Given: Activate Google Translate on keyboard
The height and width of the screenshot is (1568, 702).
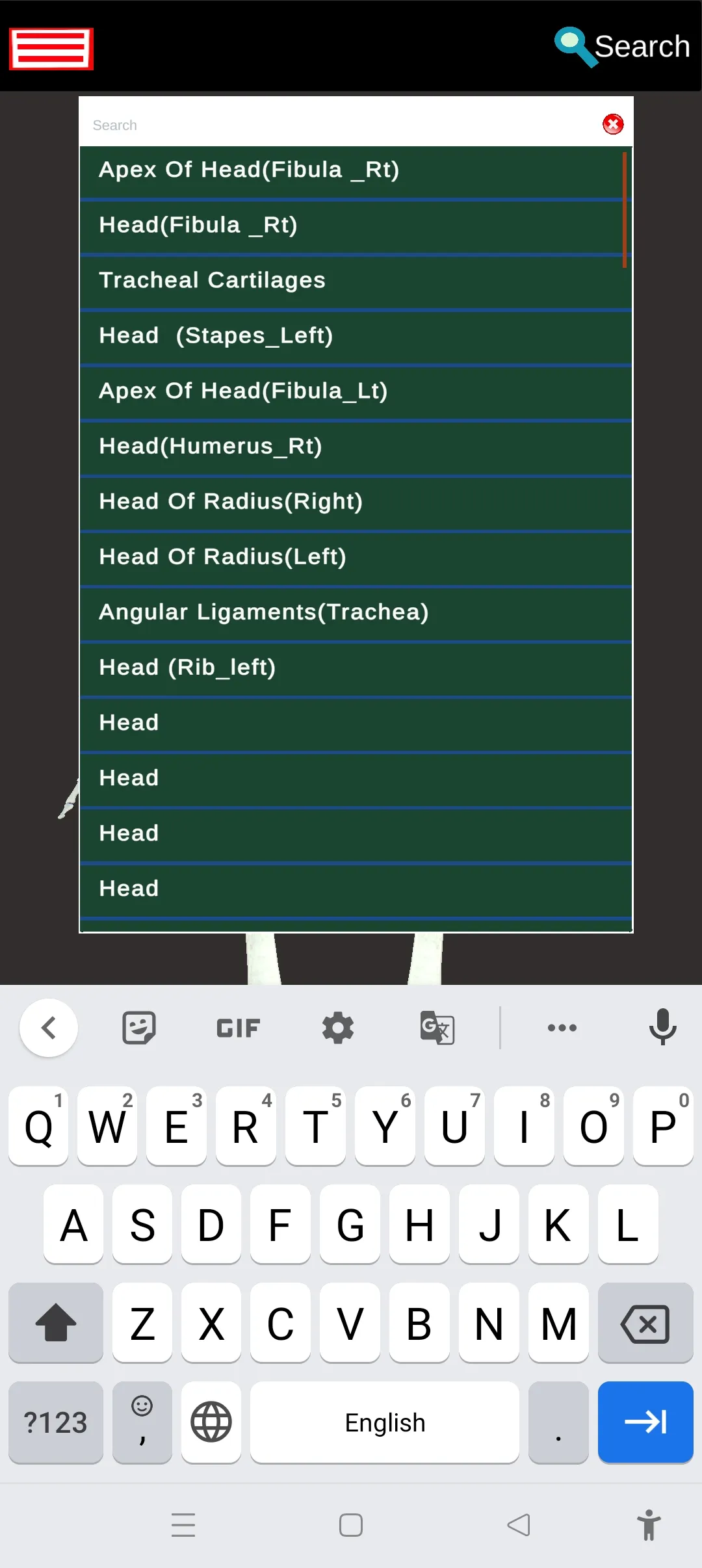Looking at the screenshot, I should coord(437,1027).
